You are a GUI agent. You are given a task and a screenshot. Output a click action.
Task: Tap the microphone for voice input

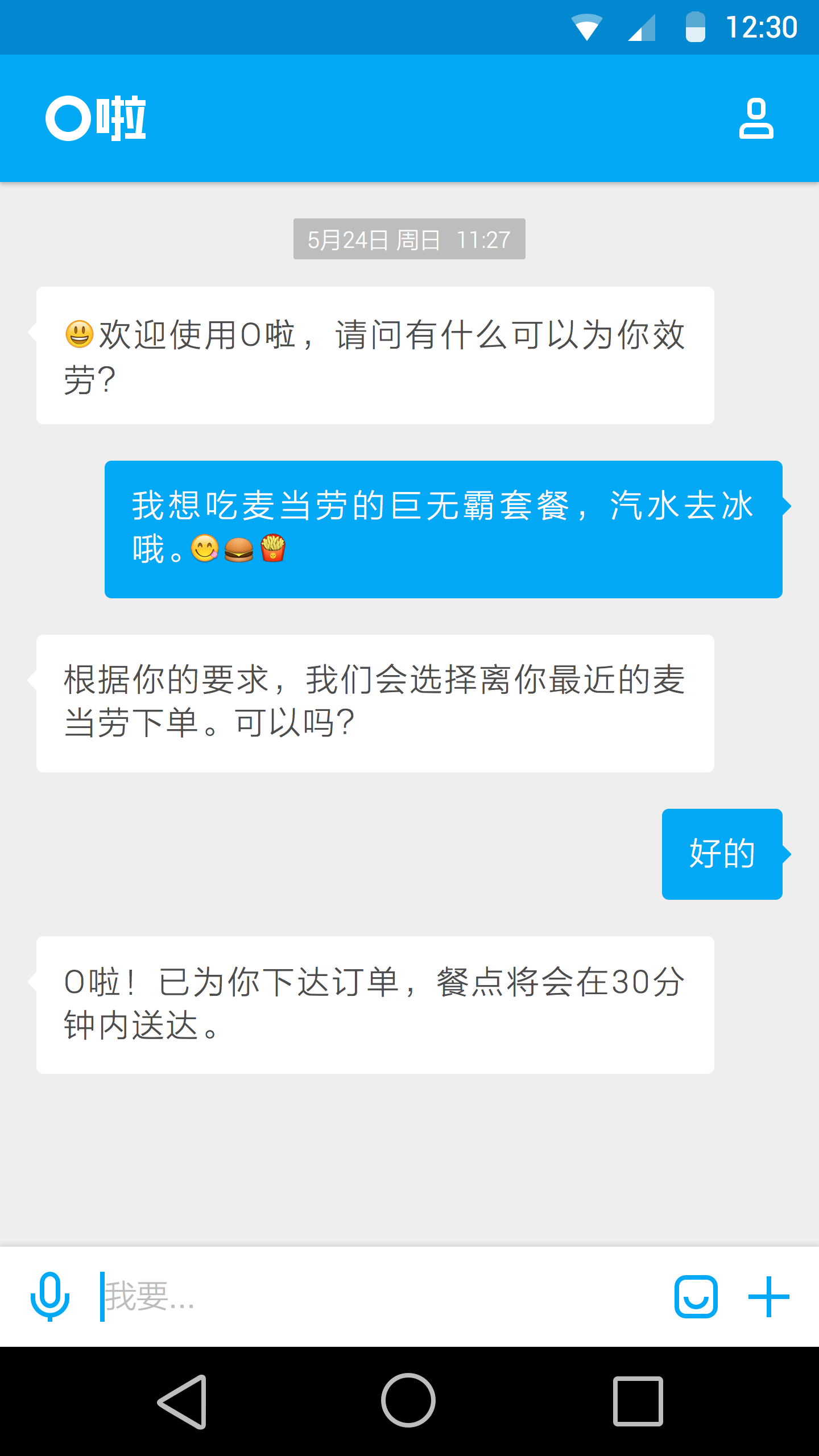(50, 1296)
